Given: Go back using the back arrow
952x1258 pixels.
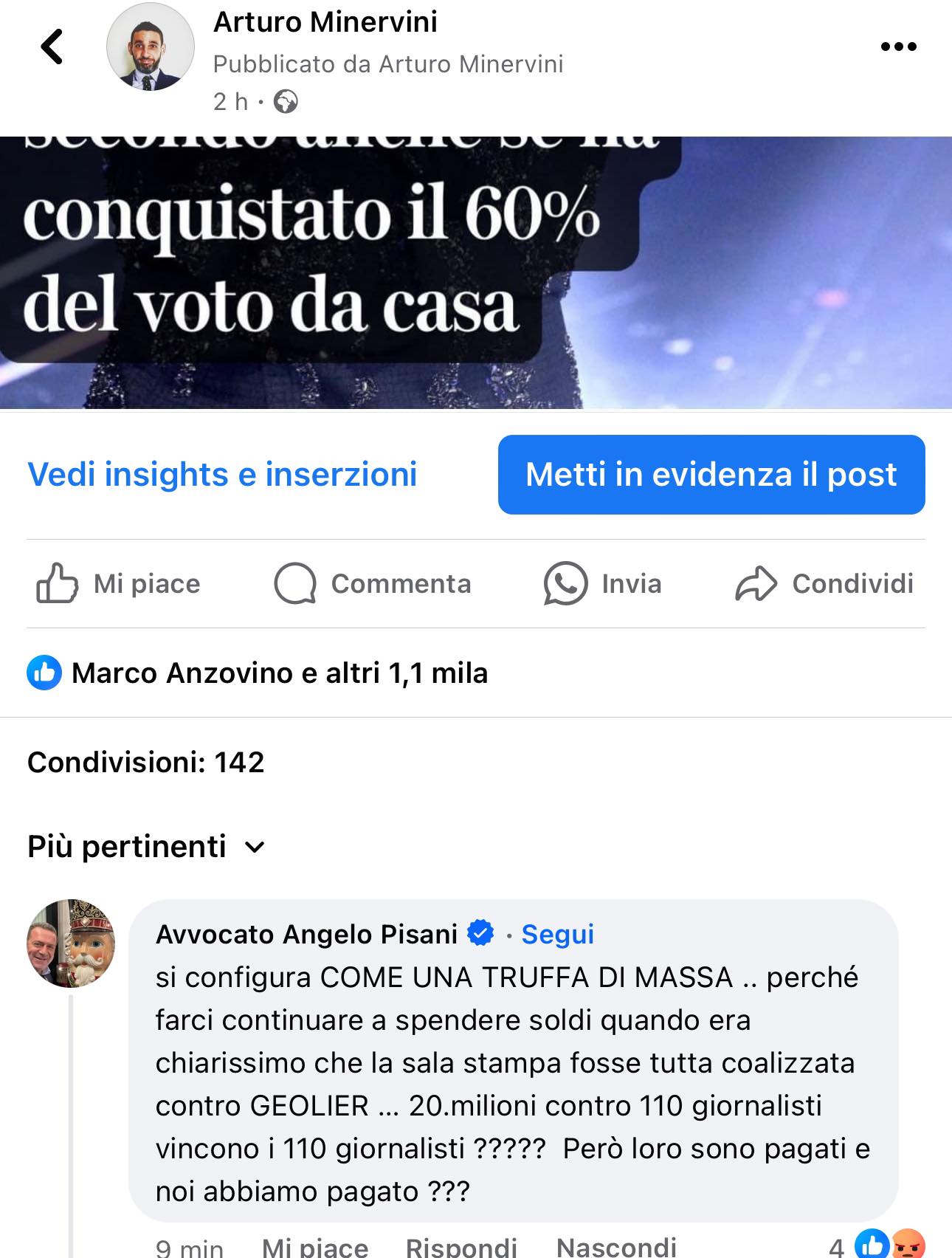Looking at the screenshot, I should click(52, 47).
